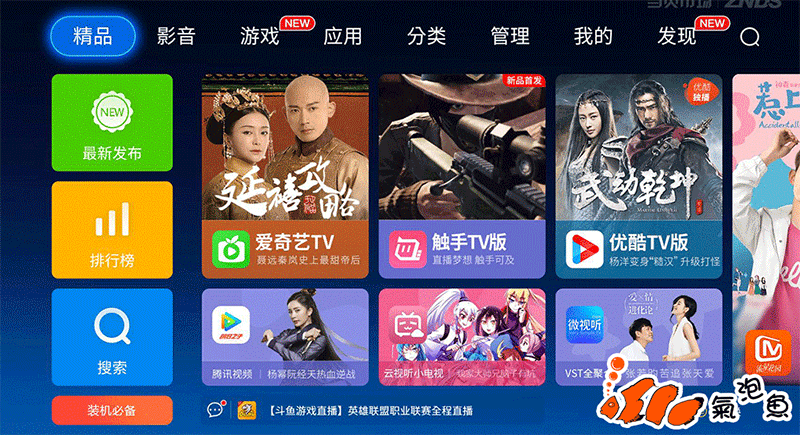The width and height of the screenshot is (800, 435).
Task: Open the 我的 tab
Action: click(593, 38)
